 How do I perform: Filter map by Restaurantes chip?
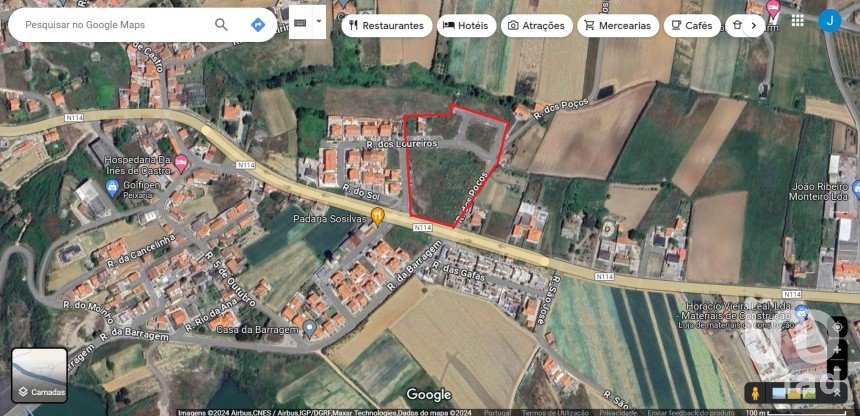pos(386,25)
